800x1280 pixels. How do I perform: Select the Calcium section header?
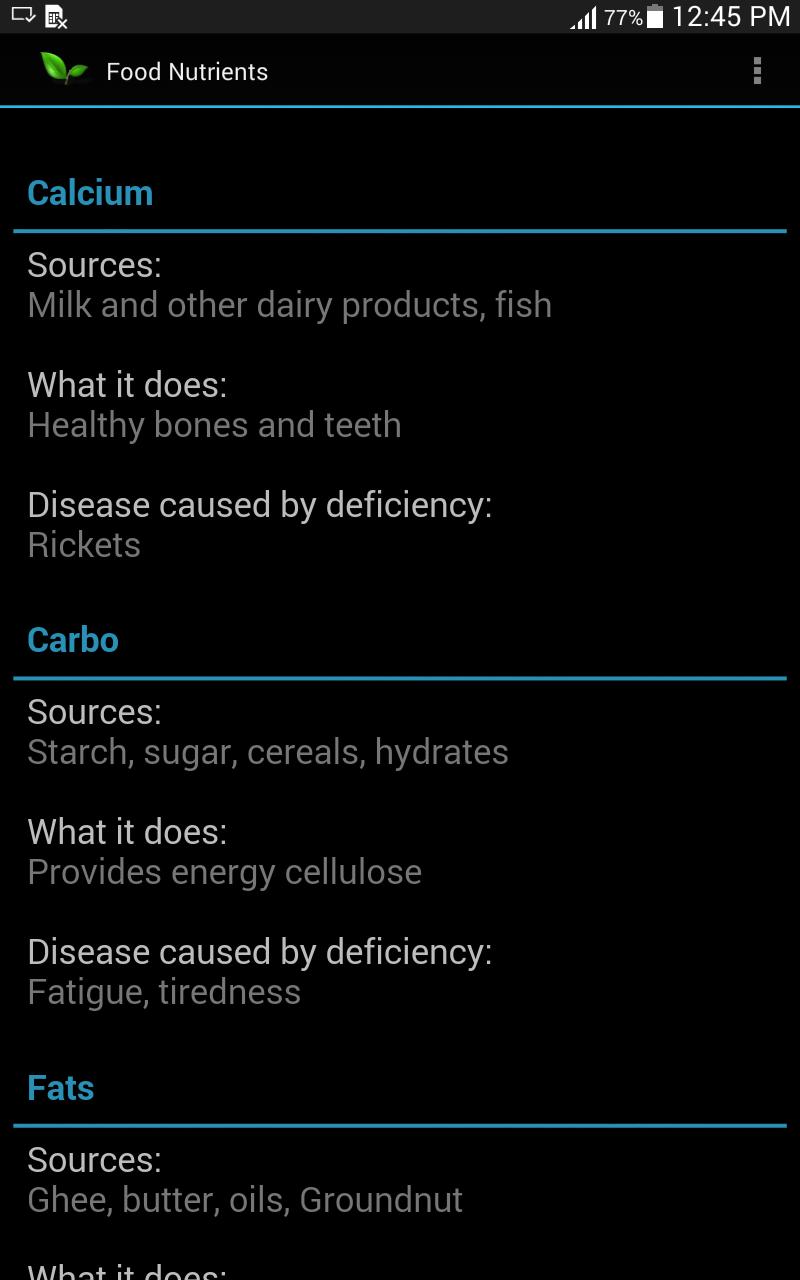[90, 192]
